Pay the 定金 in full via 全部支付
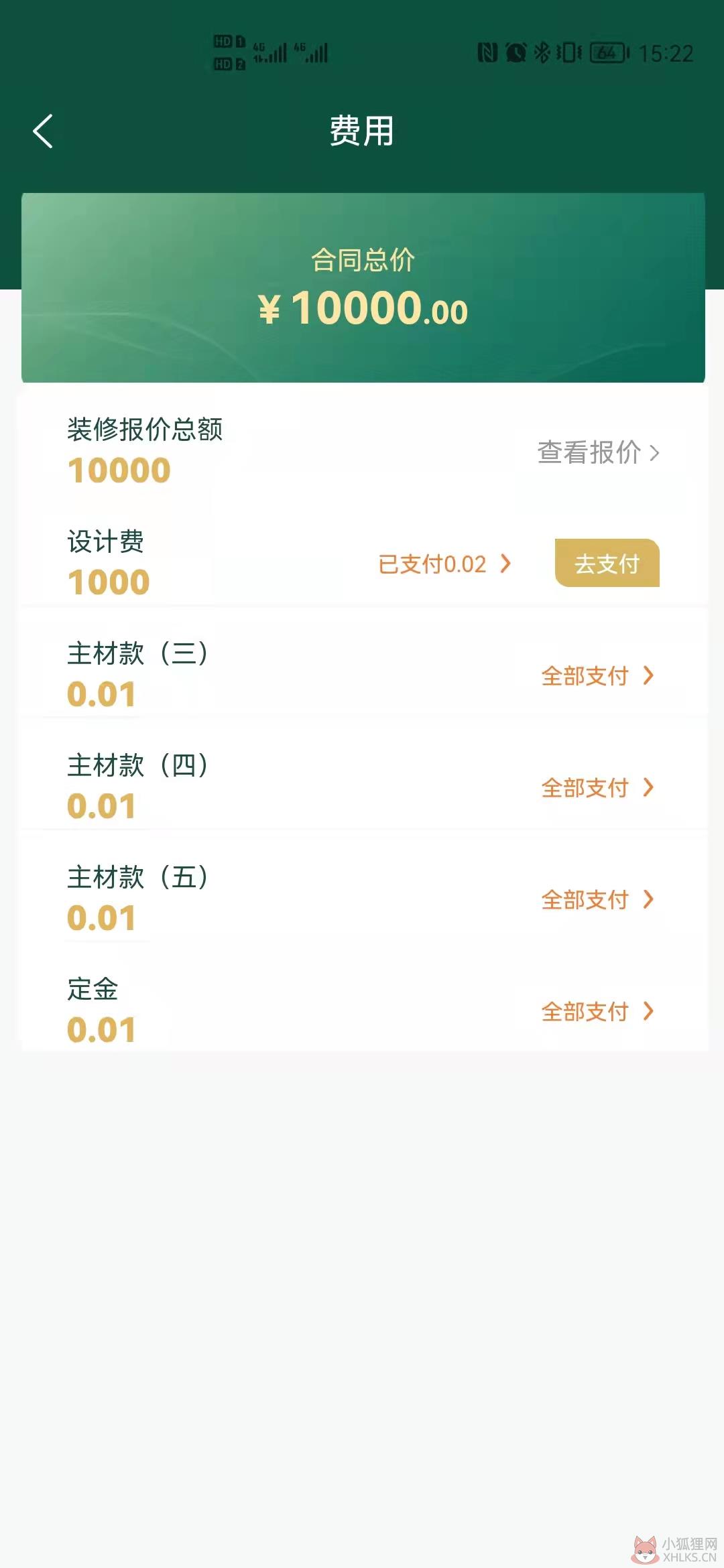Image resolution: width=724 pixels, height=1568 pixels. pos(597,1011)
